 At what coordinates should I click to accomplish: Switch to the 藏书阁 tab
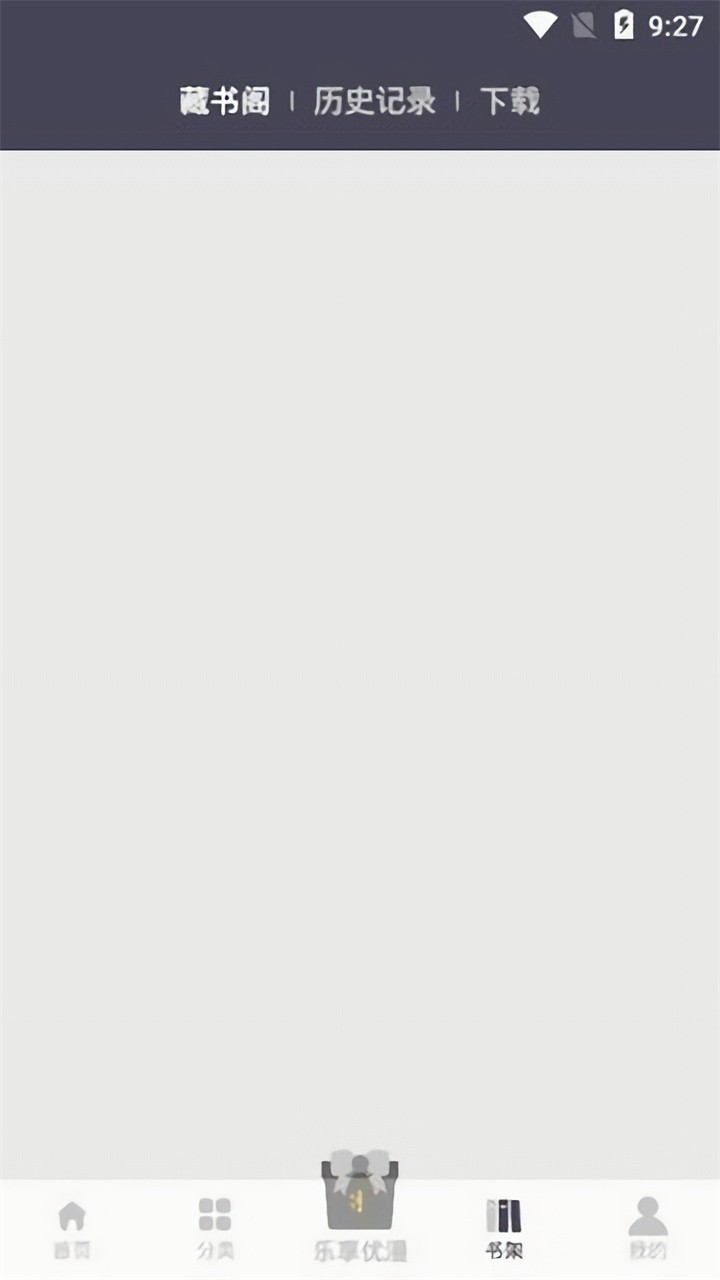(x=225, y=101)
